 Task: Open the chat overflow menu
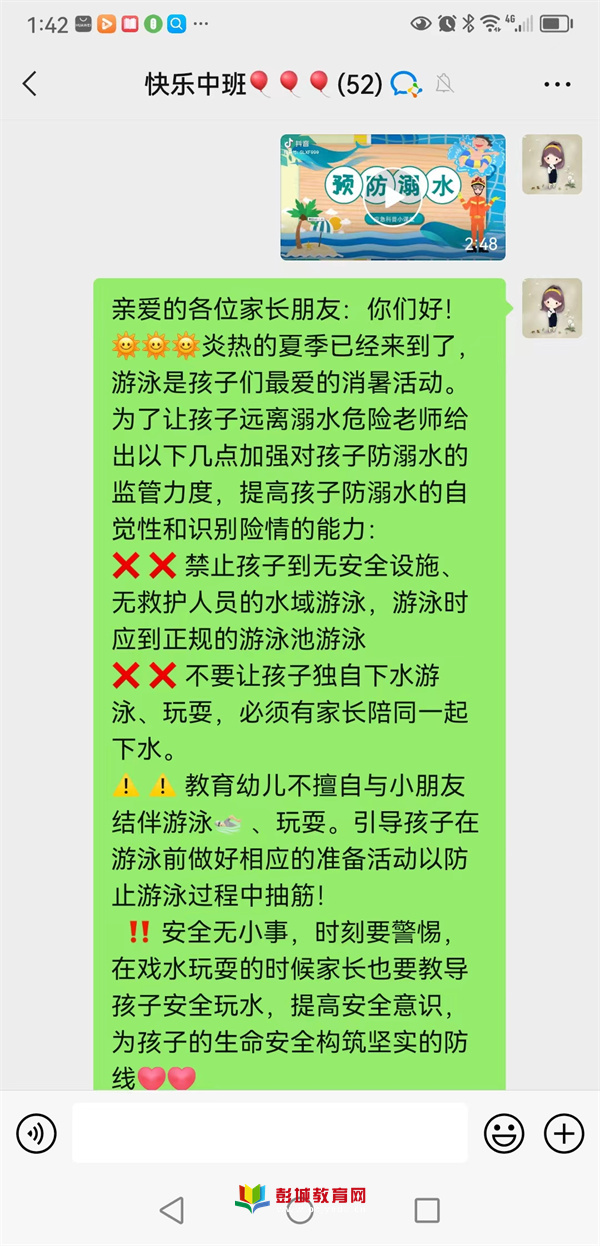tap(557, 84)
